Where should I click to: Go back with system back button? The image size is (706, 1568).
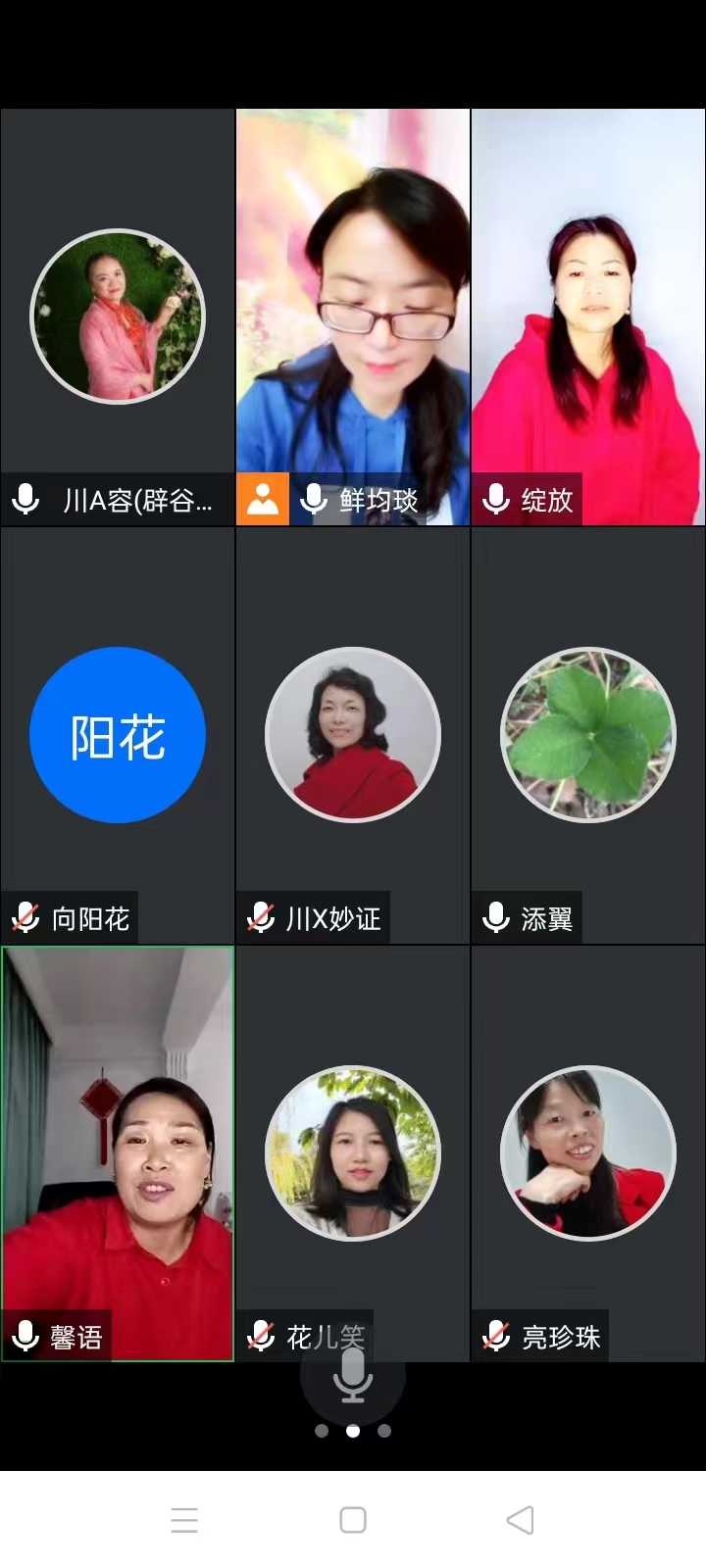pyautogui.click(x=520, y=1520)
